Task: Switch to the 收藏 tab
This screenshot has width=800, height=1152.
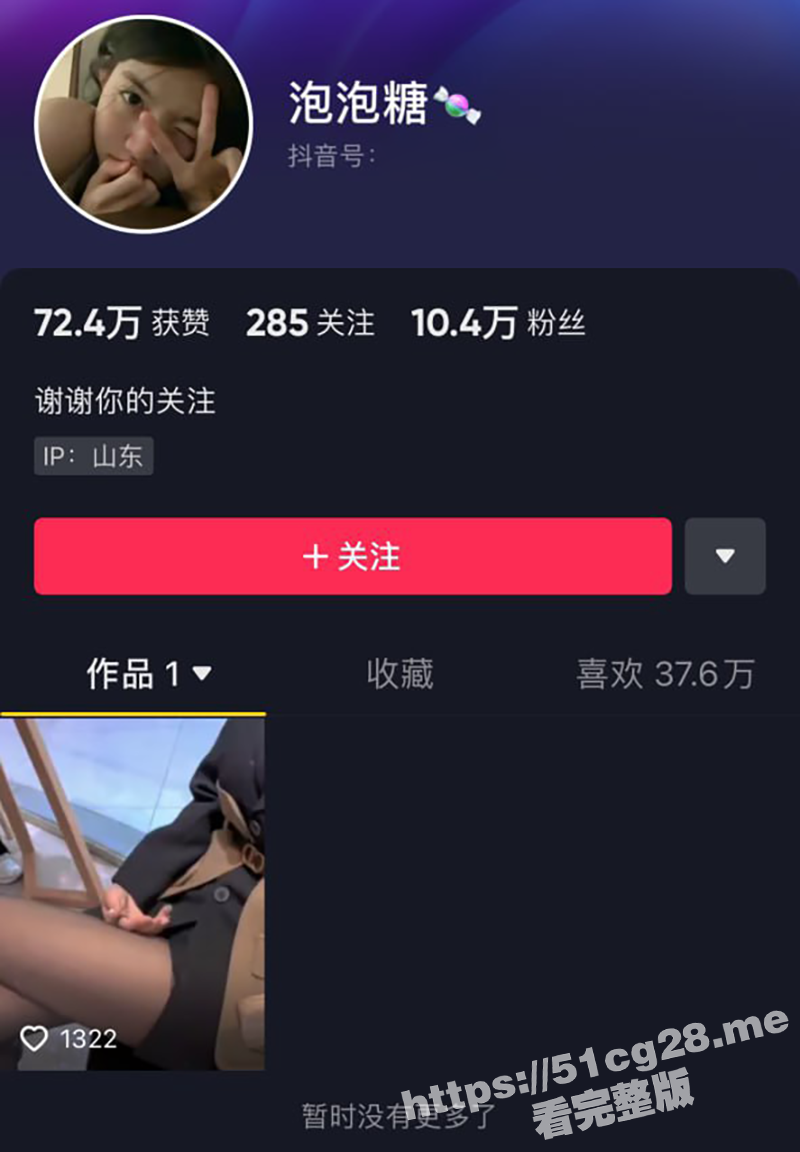Action: pyautogui.click(x=399, y=674)
